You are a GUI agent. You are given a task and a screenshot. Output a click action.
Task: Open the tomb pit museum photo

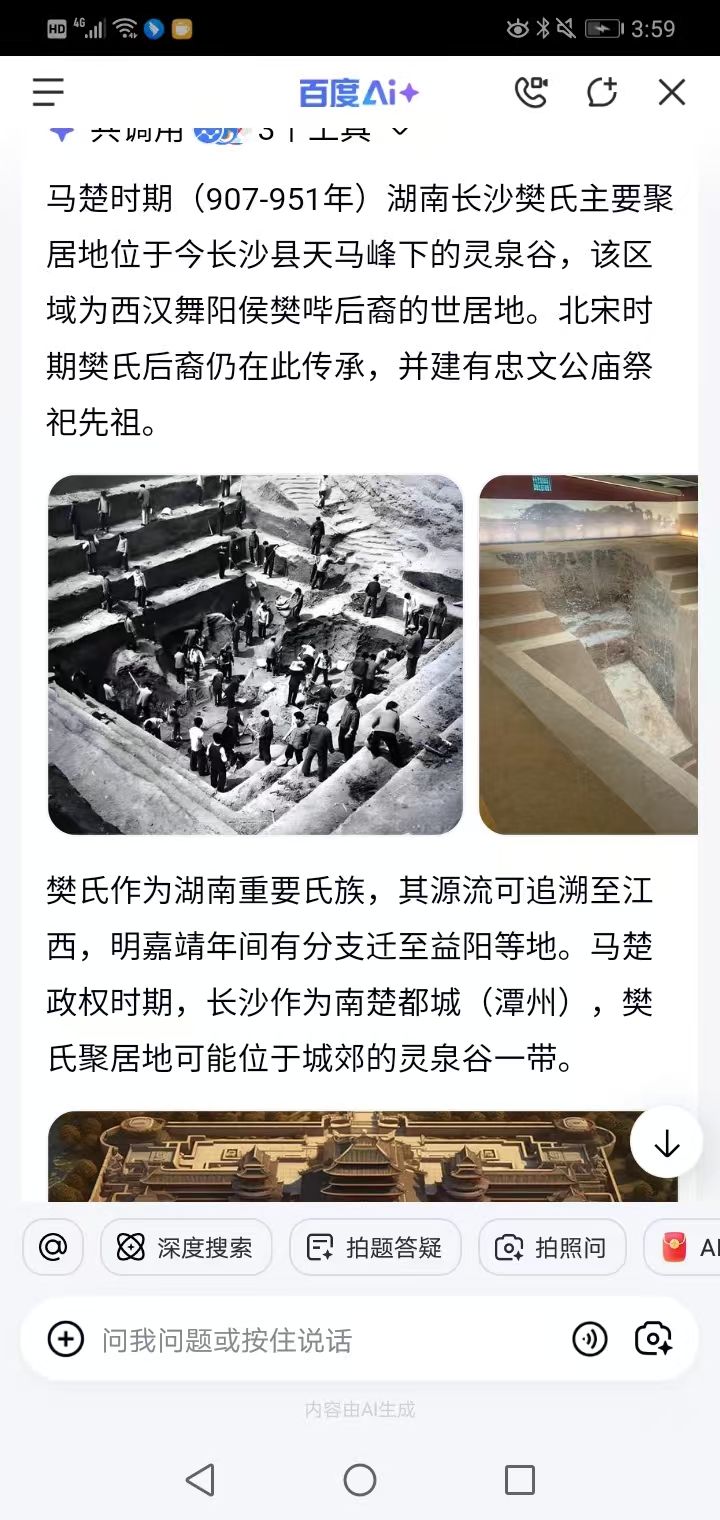coord(588,654)
